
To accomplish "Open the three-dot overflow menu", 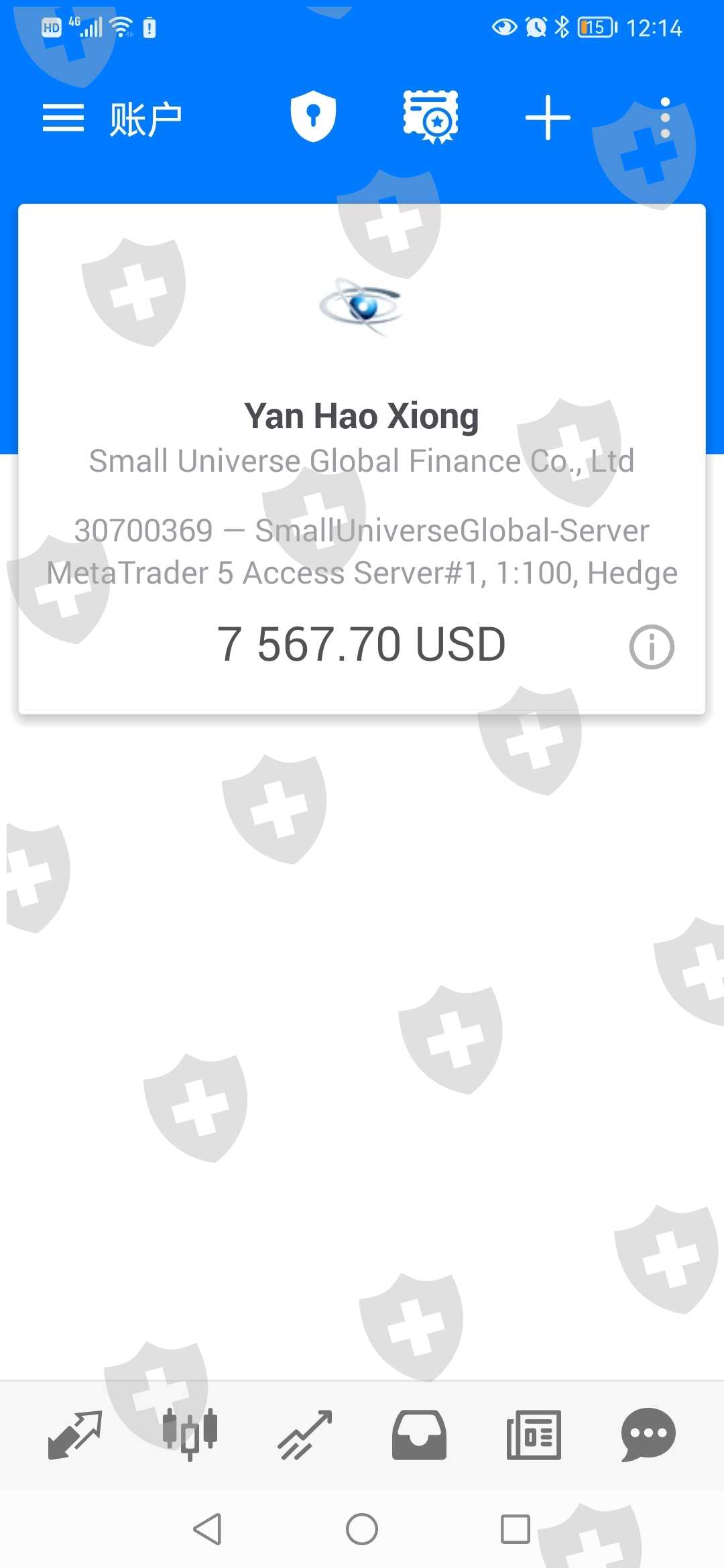I will [x=665, y=118].
